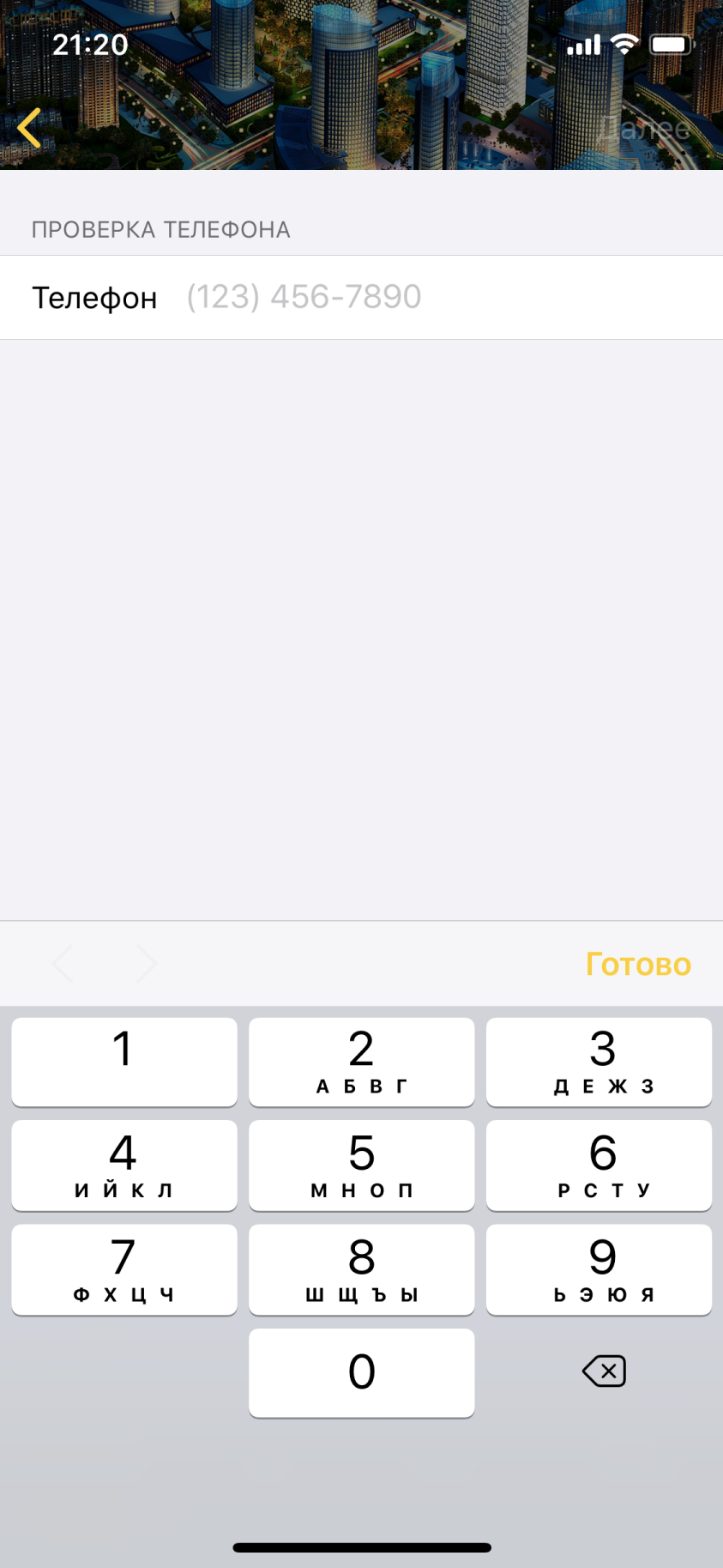Enter digit 3 on the keypad

click(599, 1062)
